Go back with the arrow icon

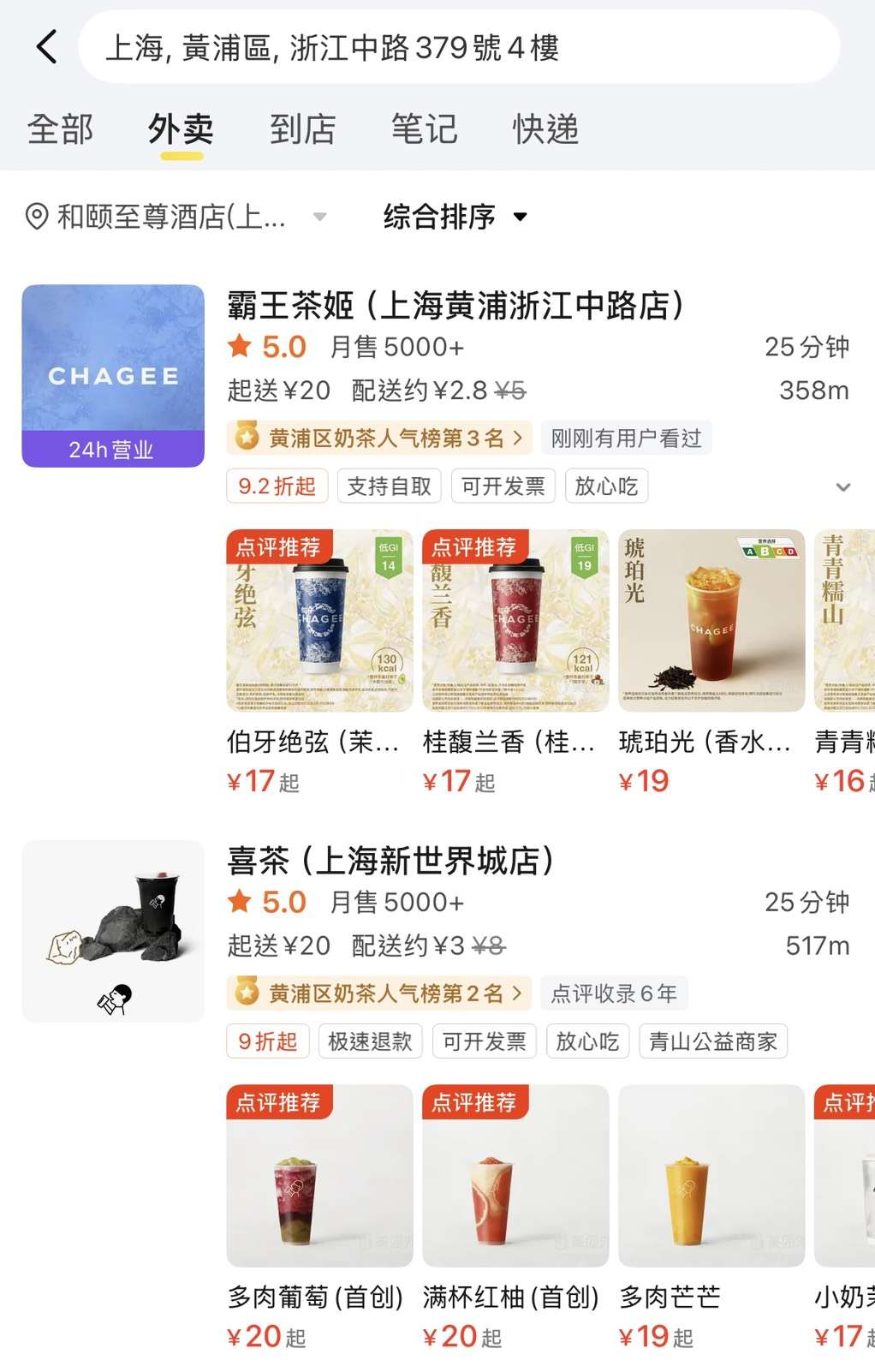pos(47,47)
